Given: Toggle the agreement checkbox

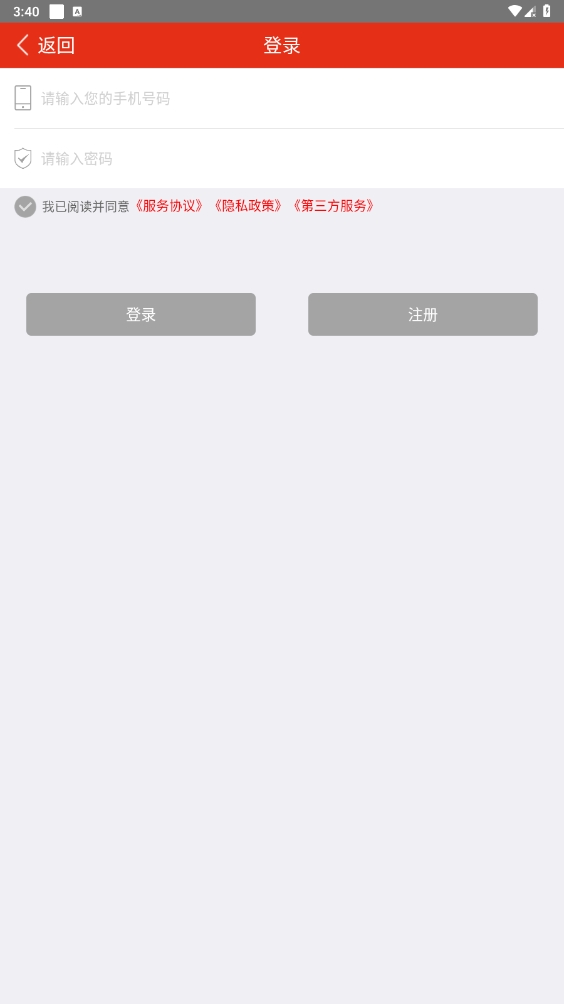Looking at the screenshot, I should (25, 206).
